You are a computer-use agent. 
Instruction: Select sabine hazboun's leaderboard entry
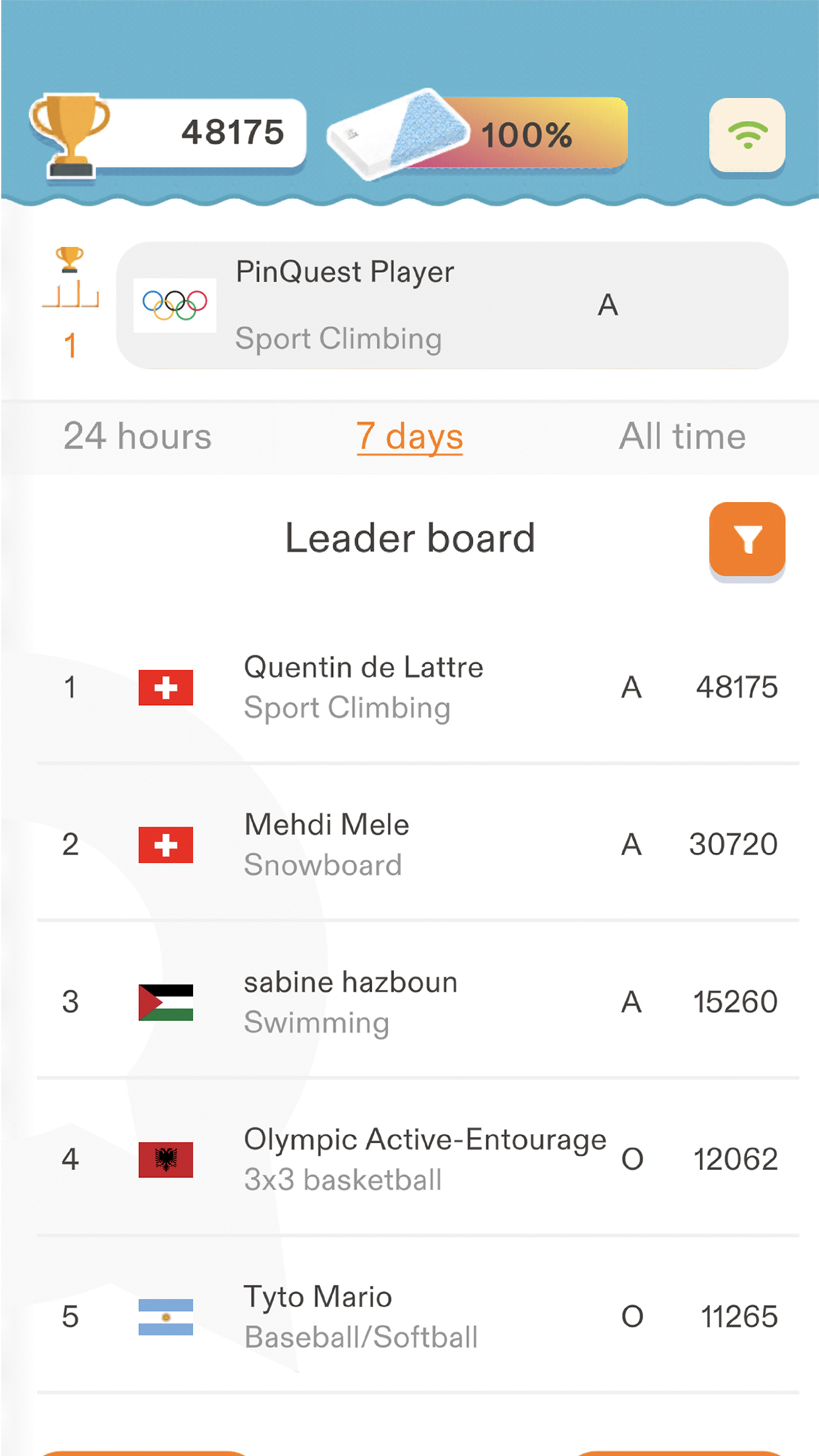[x=418, y=1002]
